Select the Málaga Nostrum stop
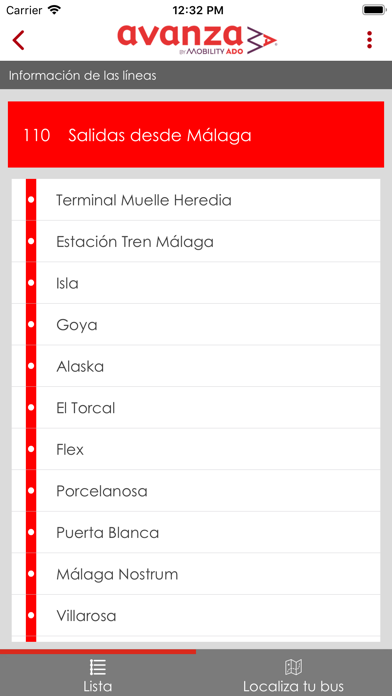Viewport: 392px width, 696px height. [x=196, y=574]
